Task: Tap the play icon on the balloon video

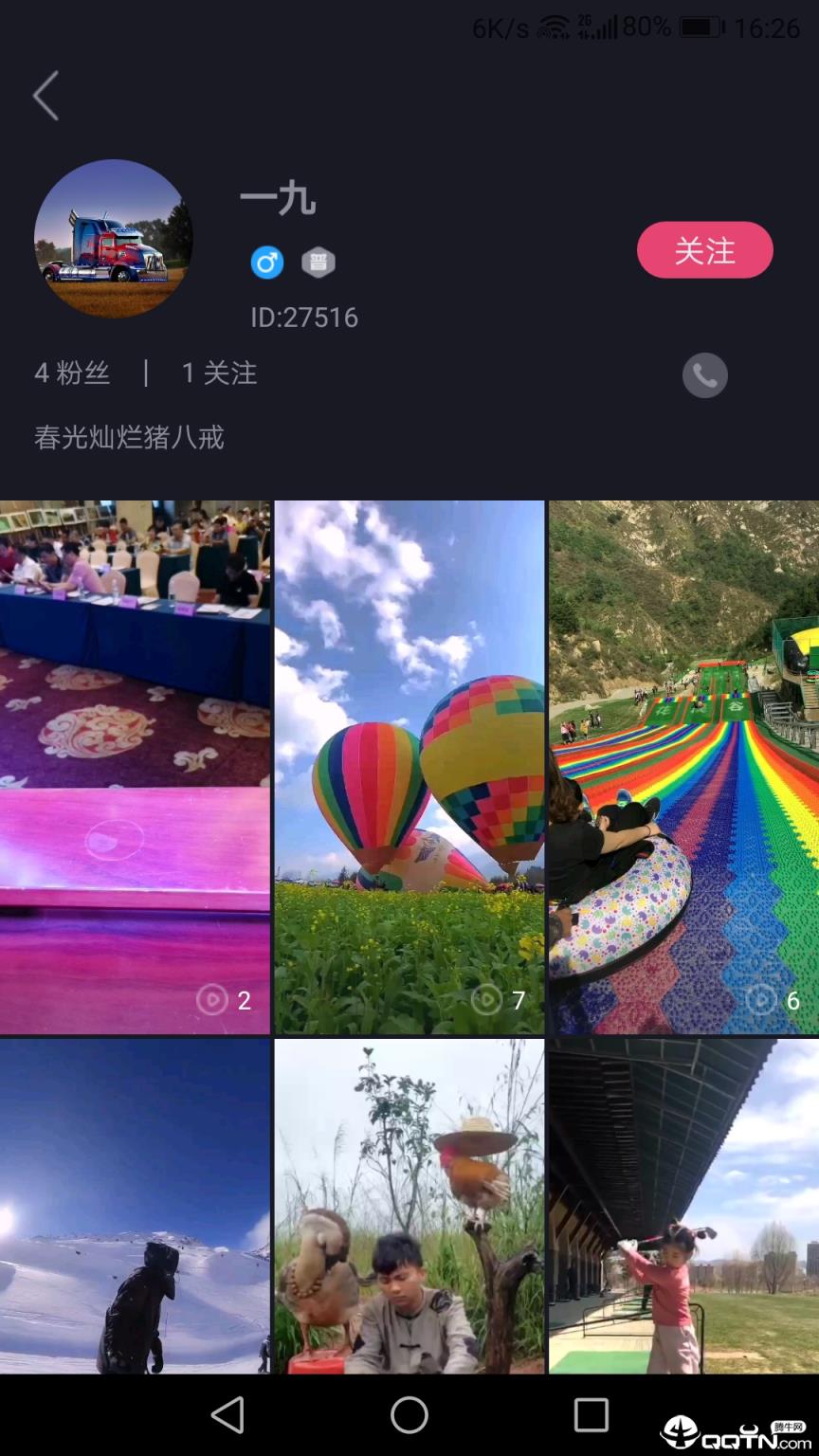Action: point(486,1000)
